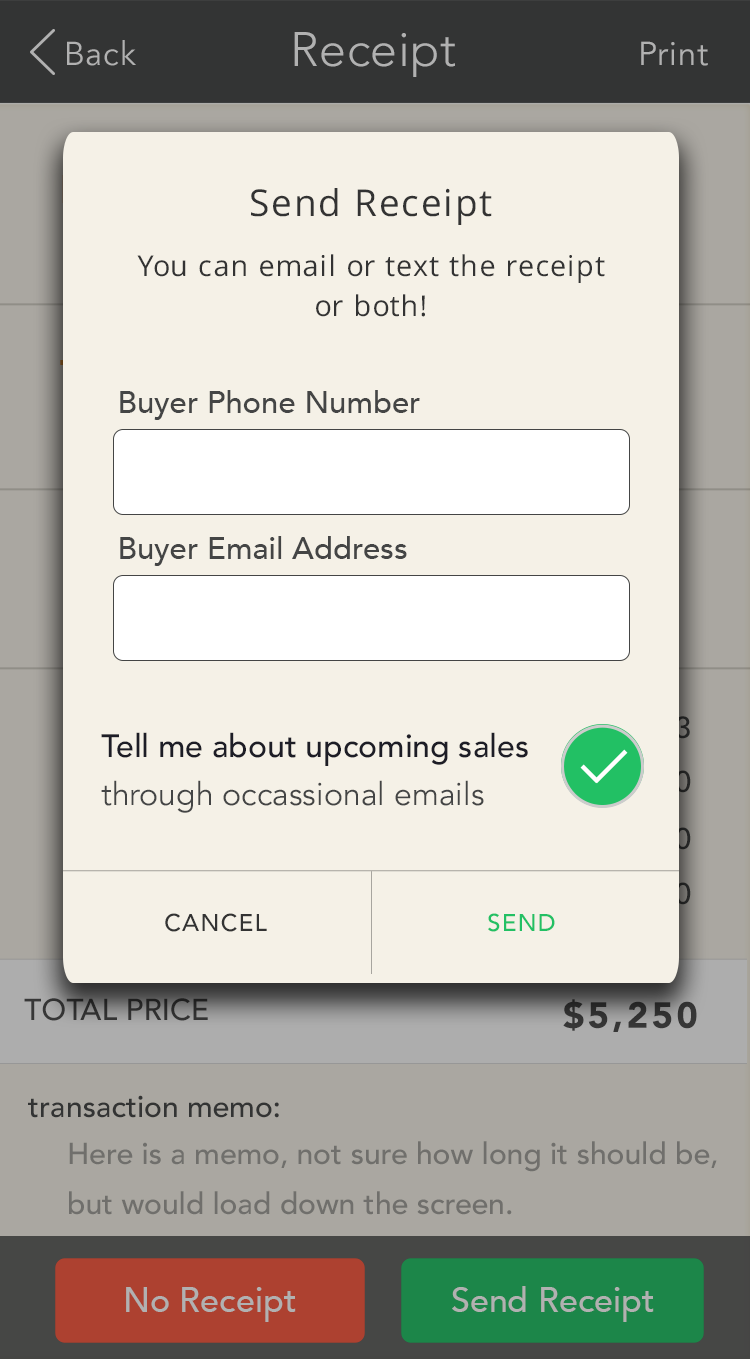
Task: Choose No Receipt
Action: tap(210, 1300)
